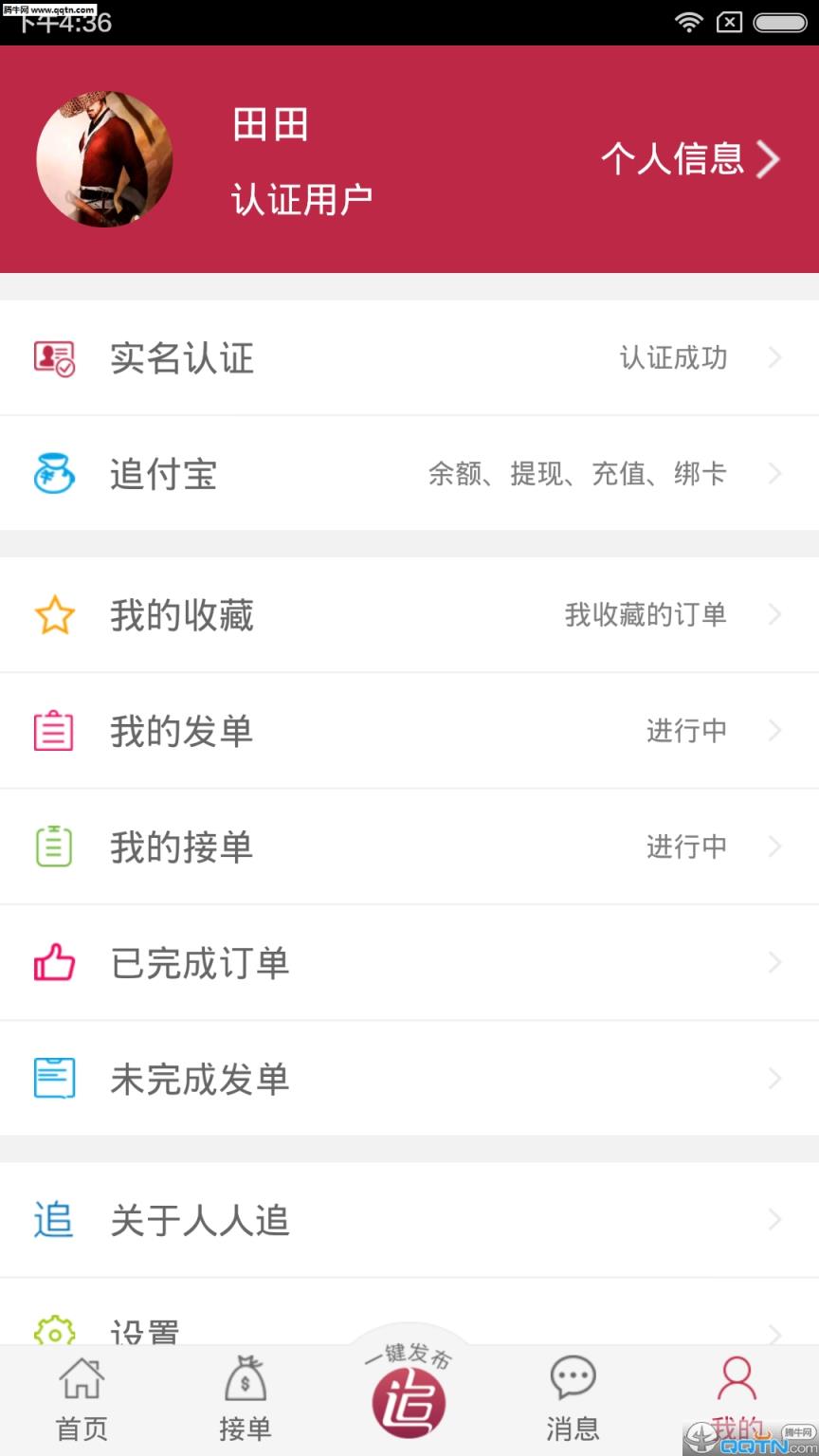Tap the blue document icon for 未完成发单
This screenshot has width=819, height=1456.
tap(54, 1077)
